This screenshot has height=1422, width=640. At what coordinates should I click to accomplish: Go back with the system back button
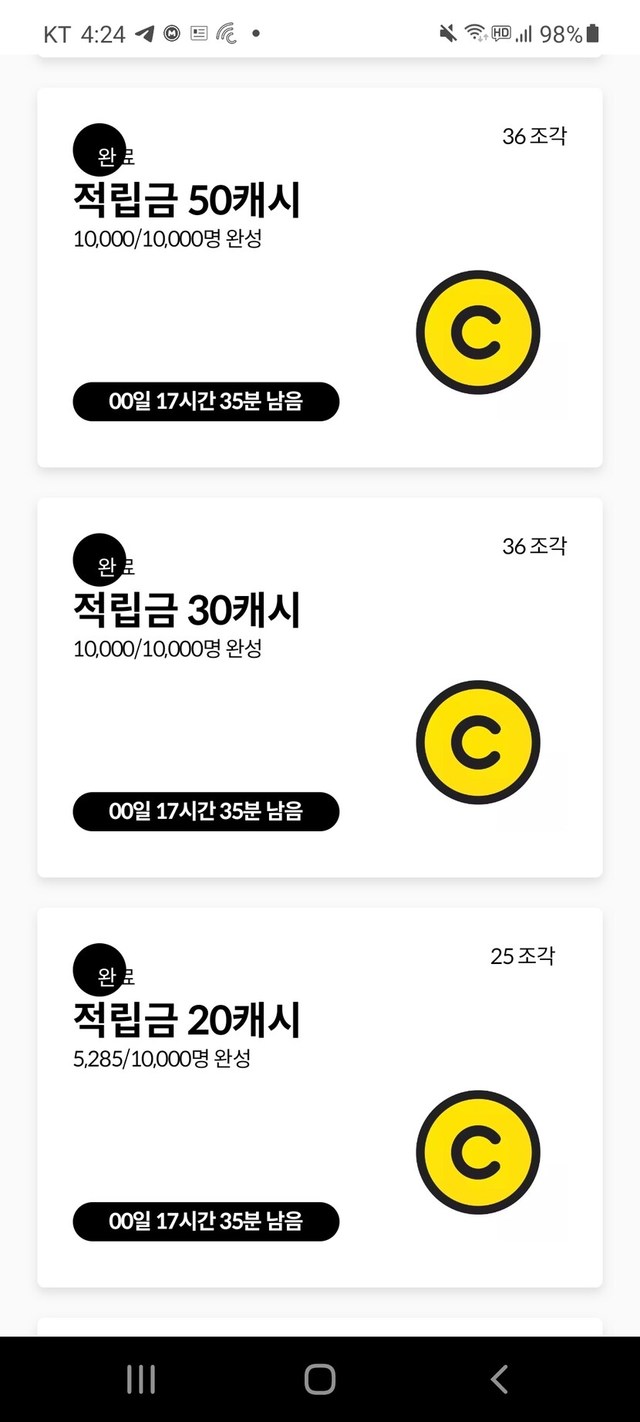click(499, 1380)
